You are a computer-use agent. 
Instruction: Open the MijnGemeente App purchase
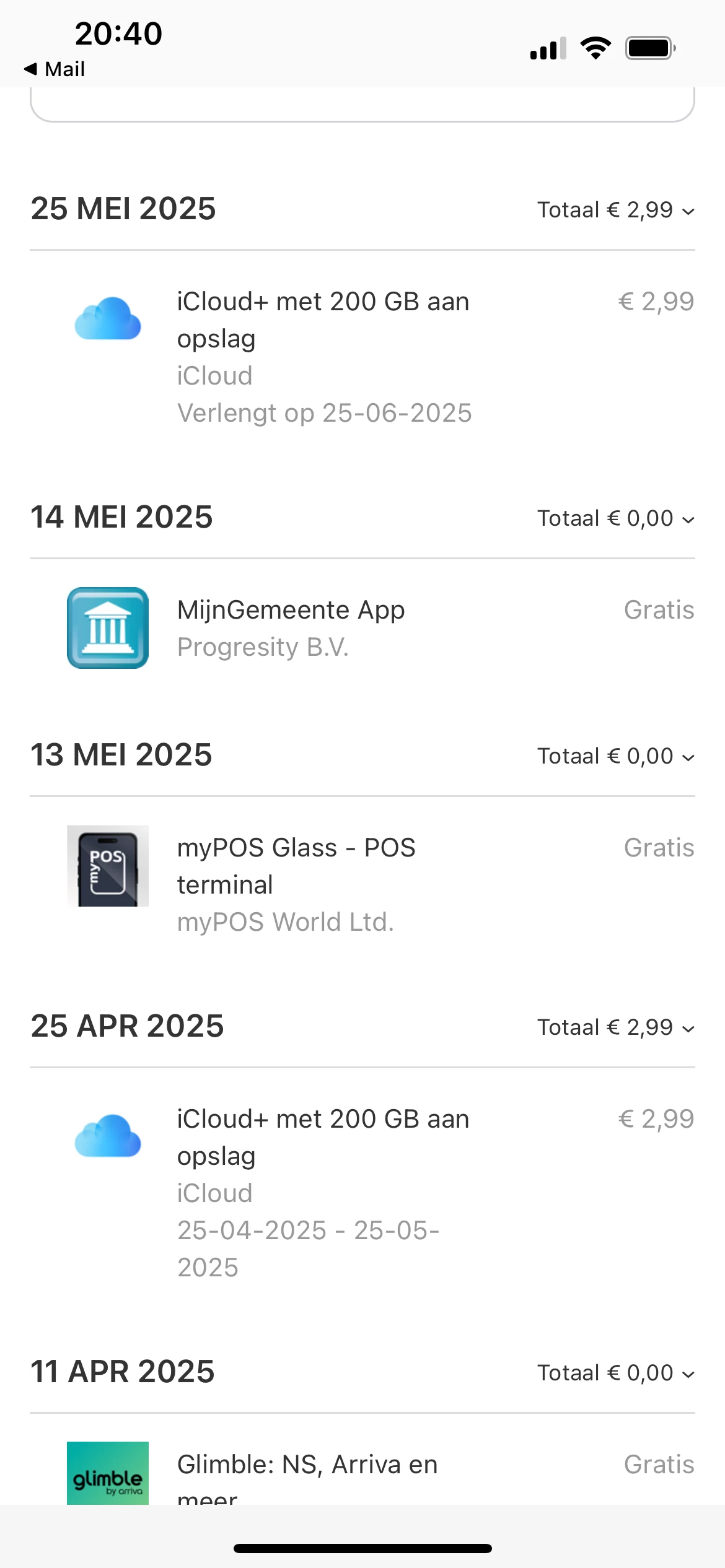pyautogui.click(x=362, y=628)
